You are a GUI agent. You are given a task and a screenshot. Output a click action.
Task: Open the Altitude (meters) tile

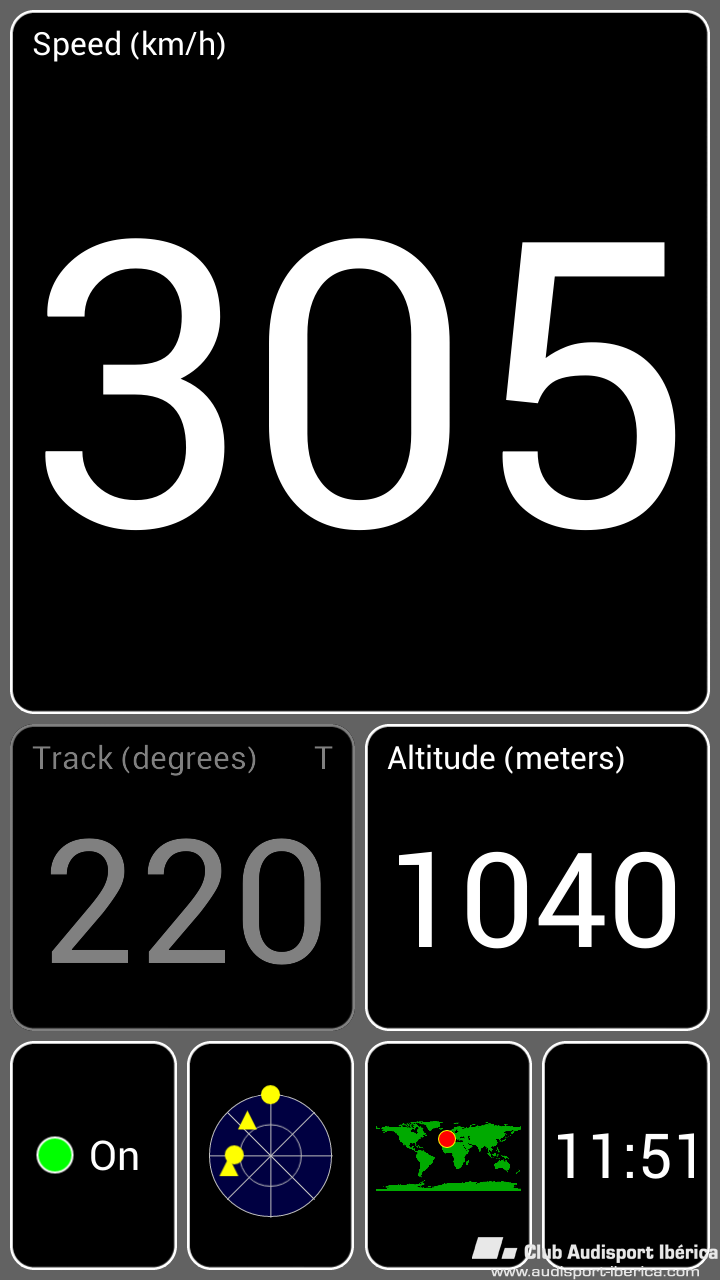pyautogui.click(x=537, y=877)
